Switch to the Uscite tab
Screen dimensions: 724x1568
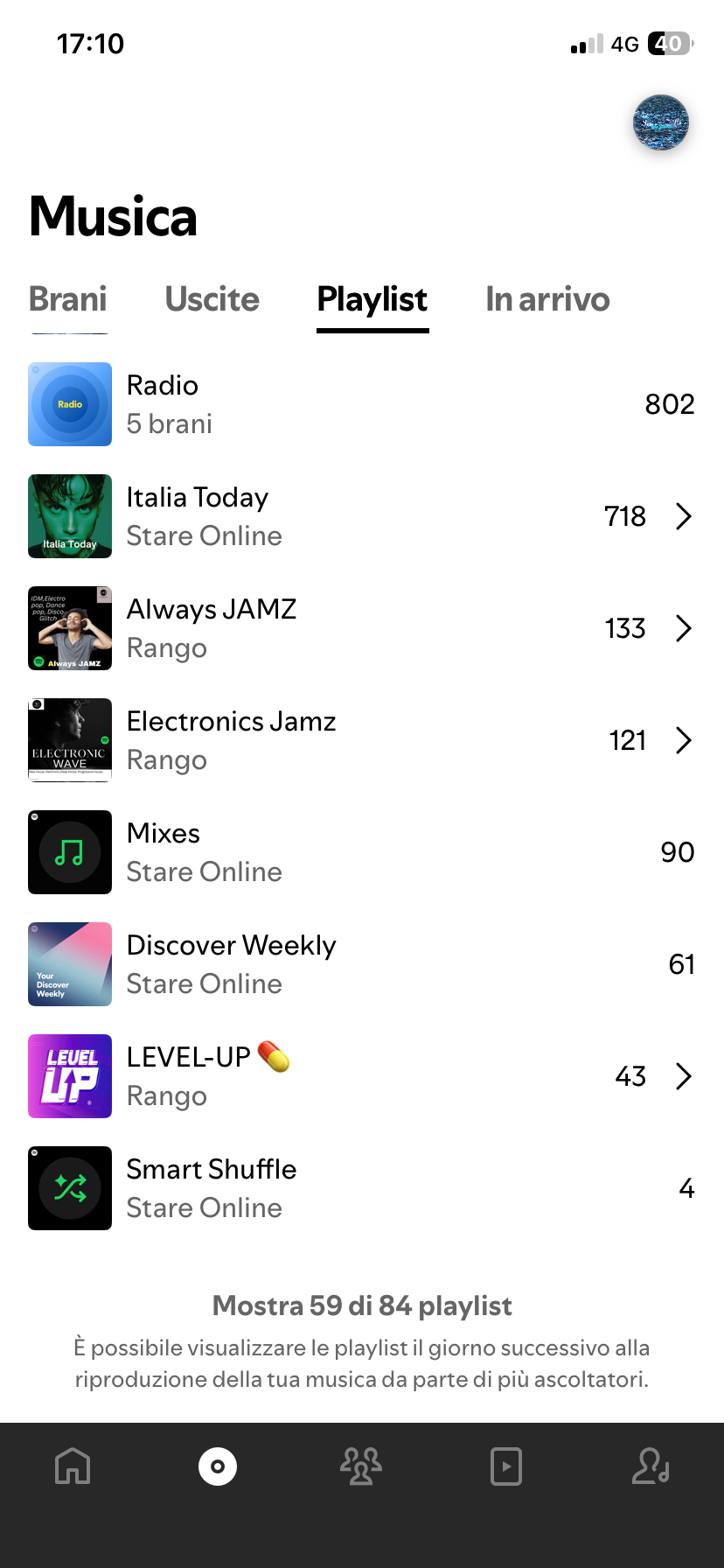click(212, 299)
